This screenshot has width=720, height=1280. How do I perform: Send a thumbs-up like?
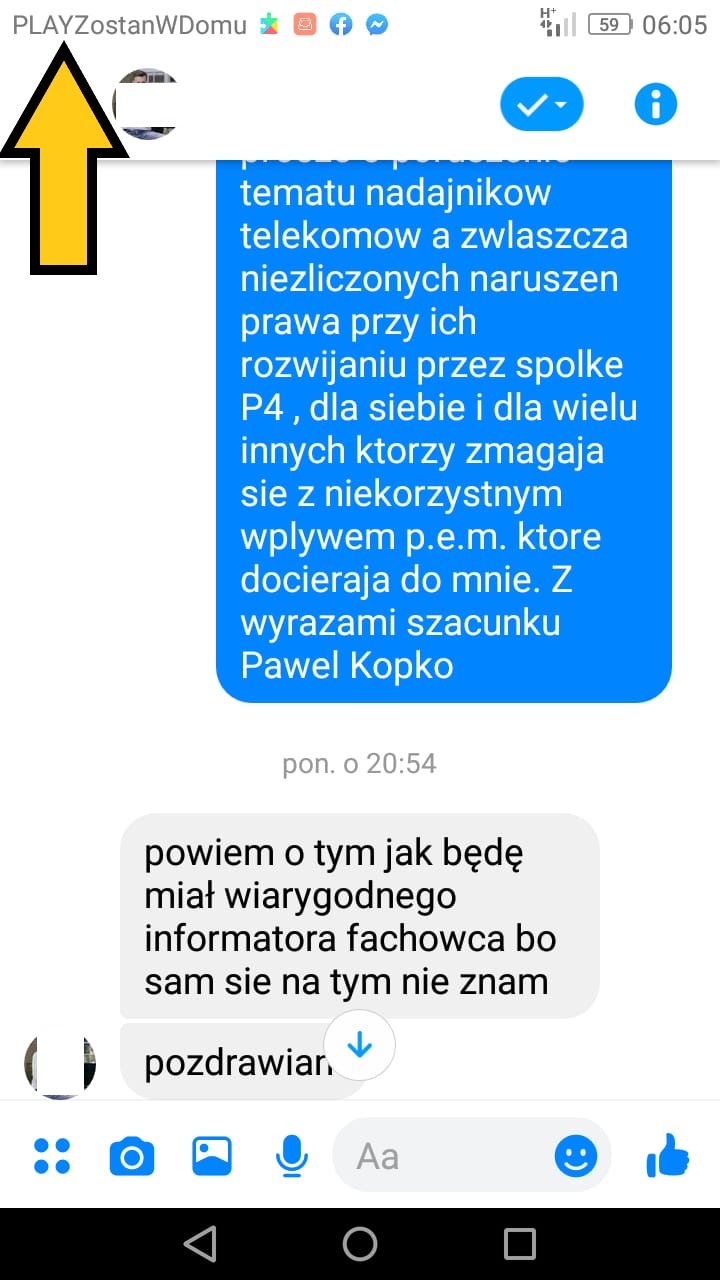(x=668, y=1157)
